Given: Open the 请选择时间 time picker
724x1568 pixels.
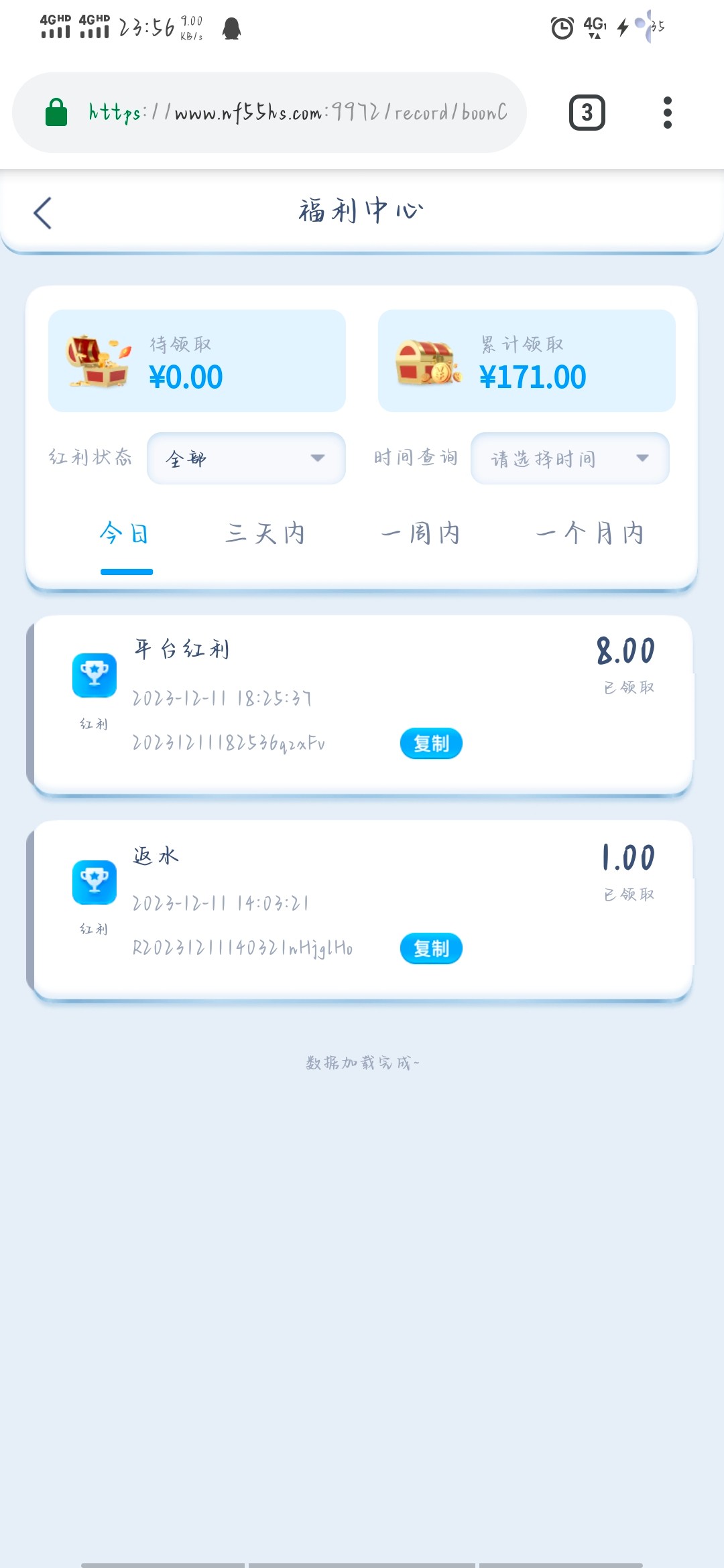Looking at the screenshot, I should click(570, 458).
